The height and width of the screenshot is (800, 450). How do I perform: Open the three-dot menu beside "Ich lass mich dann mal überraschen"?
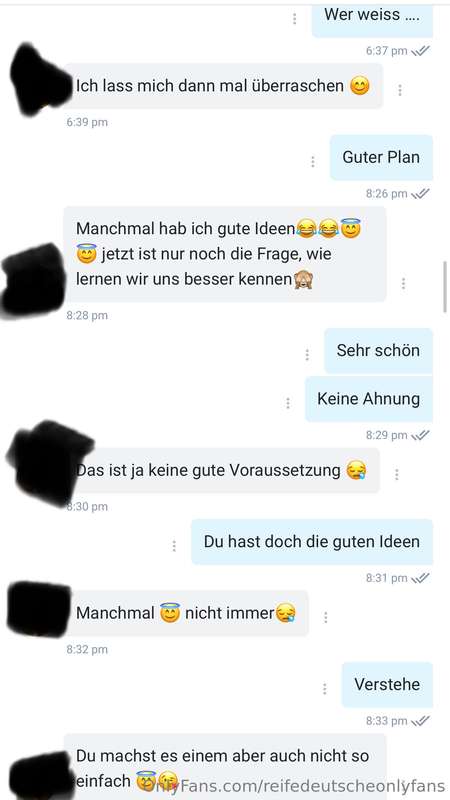click(x=399, y=90)
